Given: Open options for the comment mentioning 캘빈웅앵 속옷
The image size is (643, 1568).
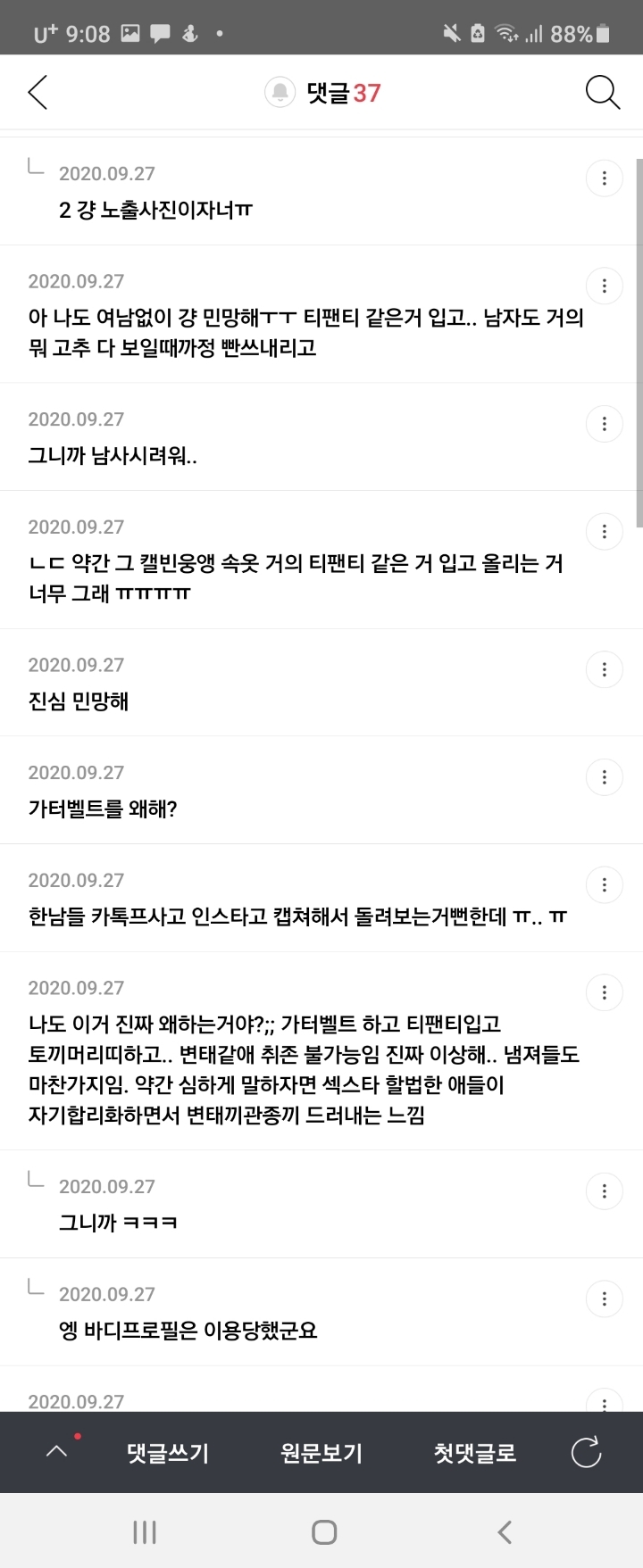Looking at the screenshot, I should click(605, 531).
